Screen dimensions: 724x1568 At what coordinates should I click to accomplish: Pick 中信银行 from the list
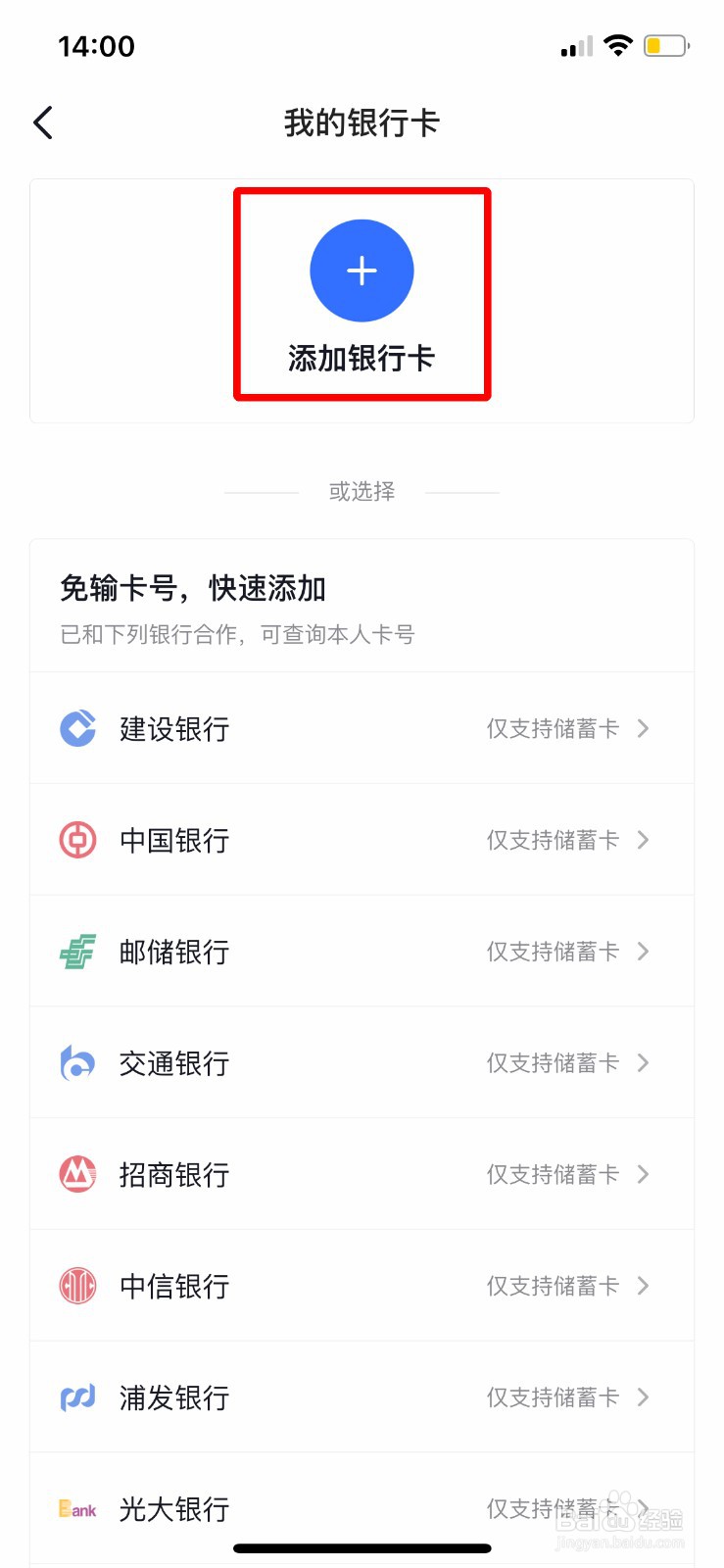coord(362,1286)
